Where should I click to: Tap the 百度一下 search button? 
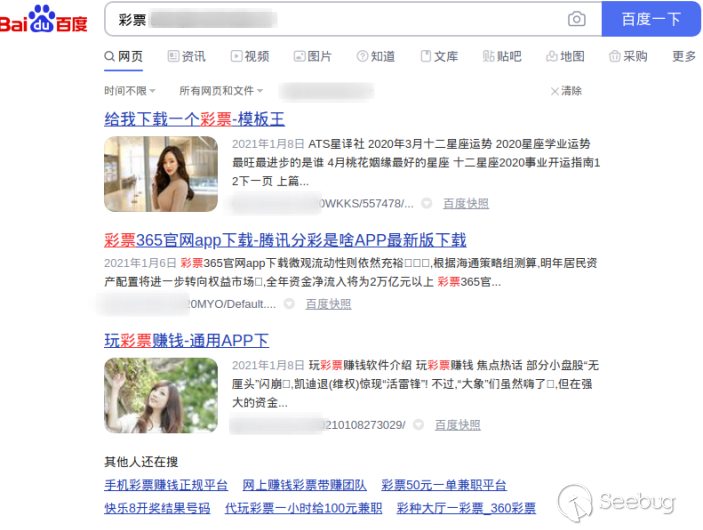(650, 19)
